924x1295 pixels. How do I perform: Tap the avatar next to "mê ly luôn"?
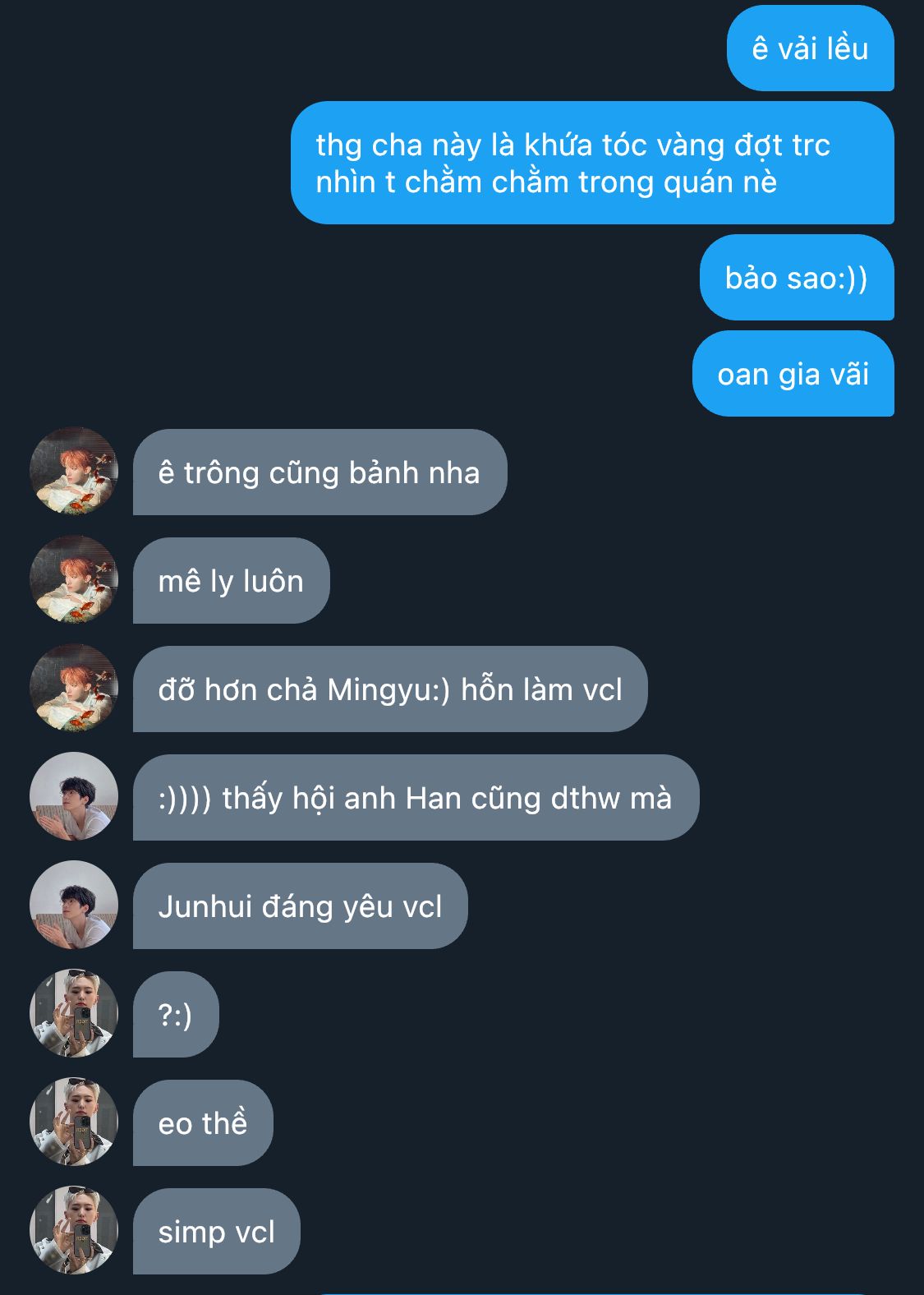tap(74, 580)
